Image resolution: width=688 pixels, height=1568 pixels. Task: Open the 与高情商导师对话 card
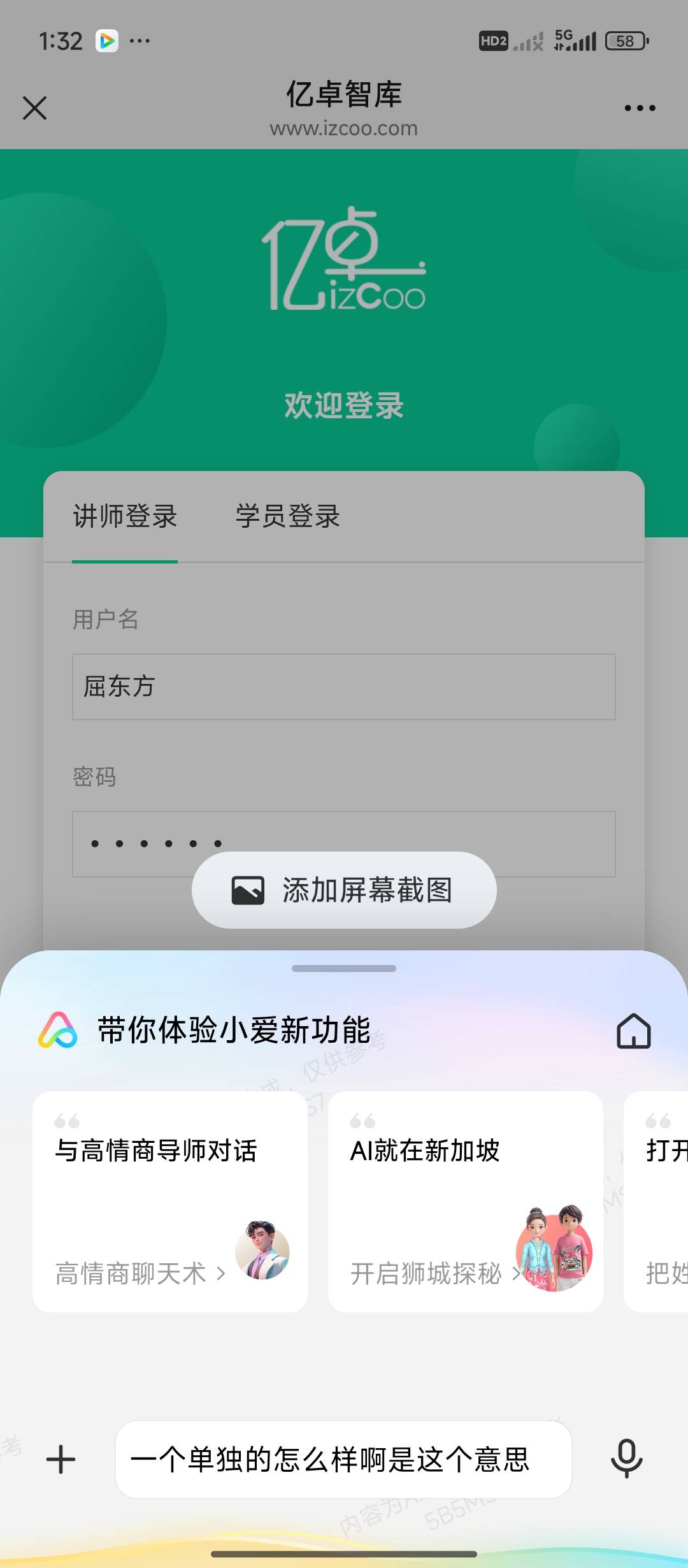pyautogui.click(x=170, y=1201)
